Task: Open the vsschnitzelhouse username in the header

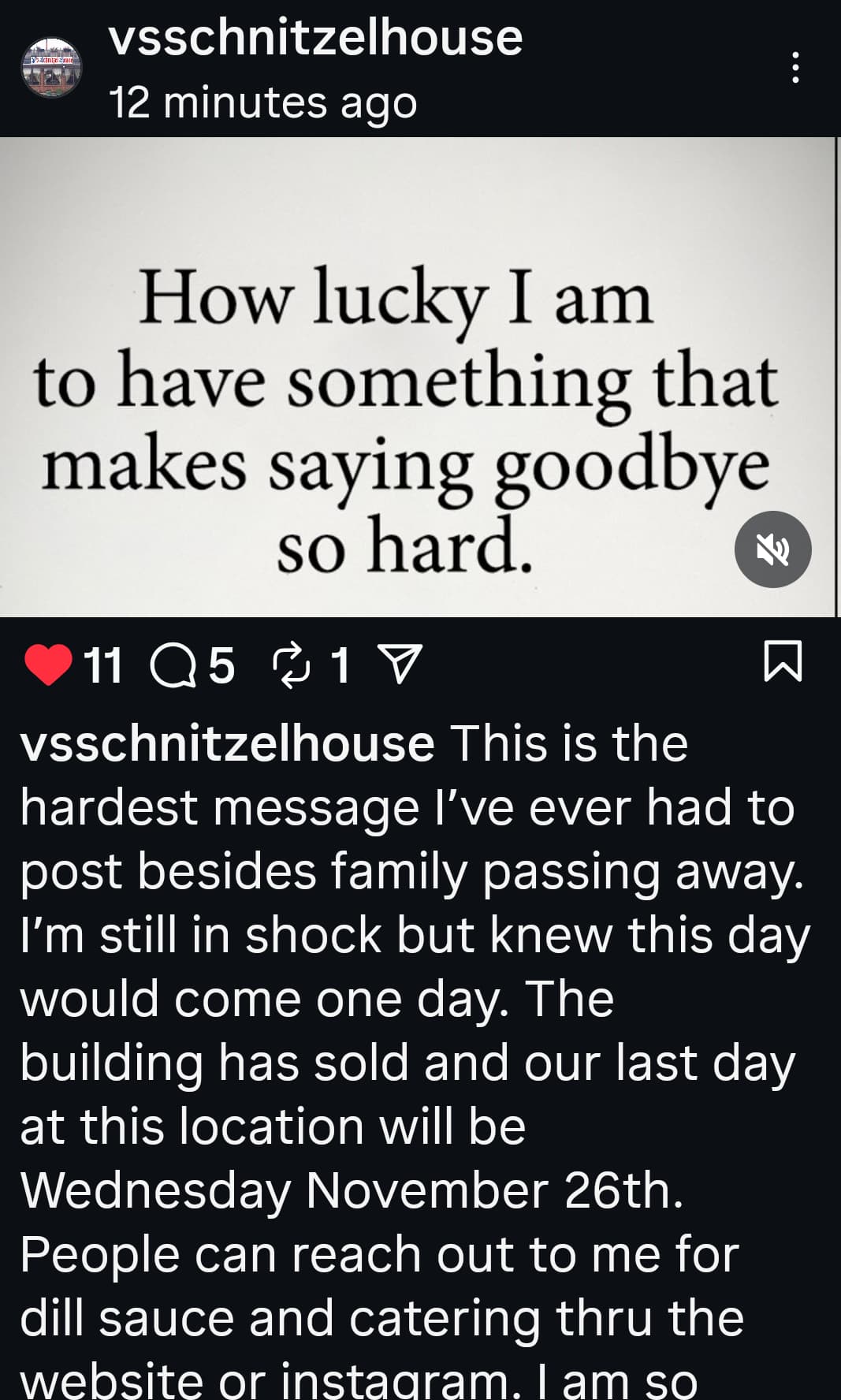Action: click(315, 38)
